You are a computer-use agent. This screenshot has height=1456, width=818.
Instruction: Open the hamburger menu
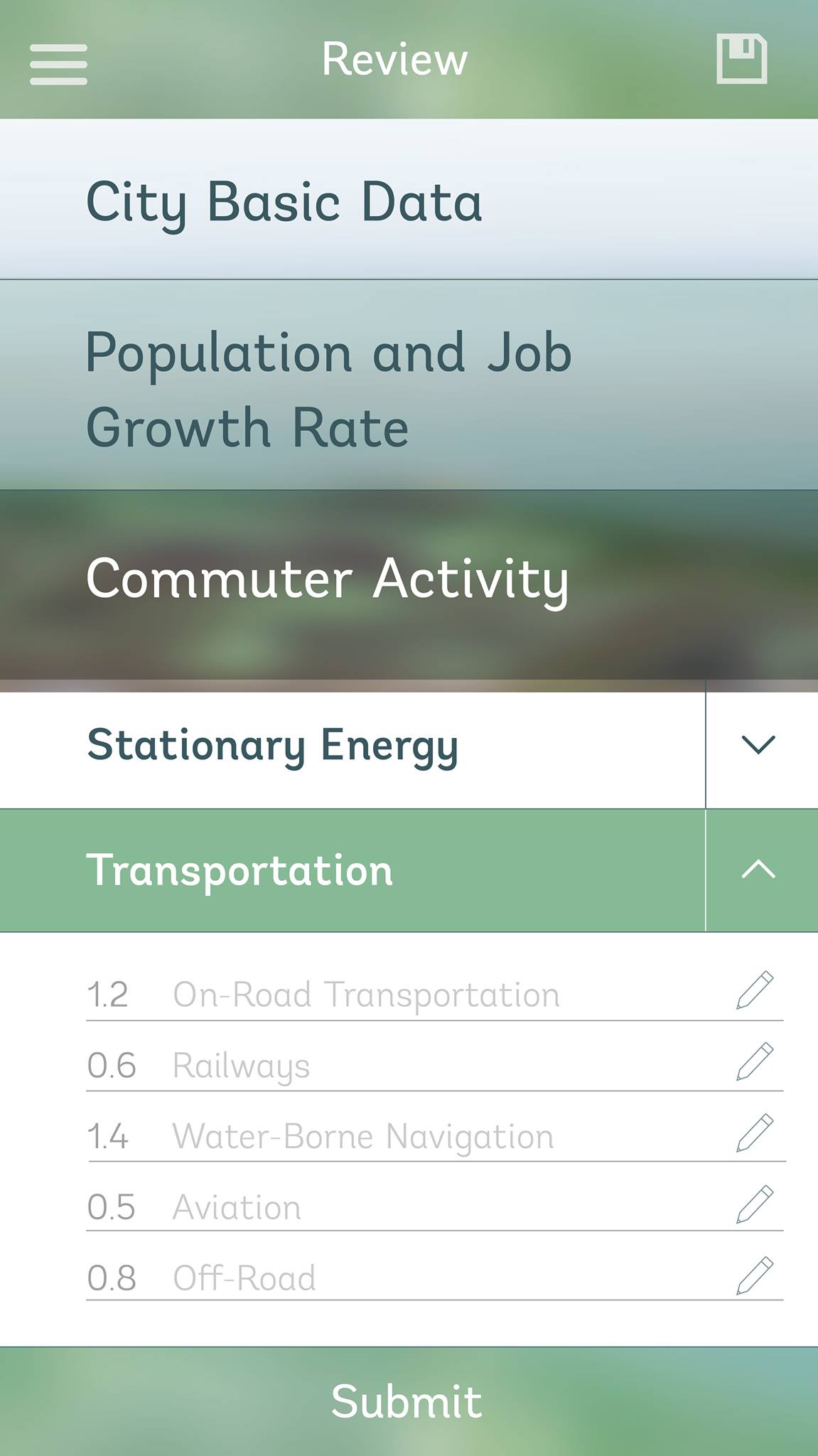tap(58, 64)
